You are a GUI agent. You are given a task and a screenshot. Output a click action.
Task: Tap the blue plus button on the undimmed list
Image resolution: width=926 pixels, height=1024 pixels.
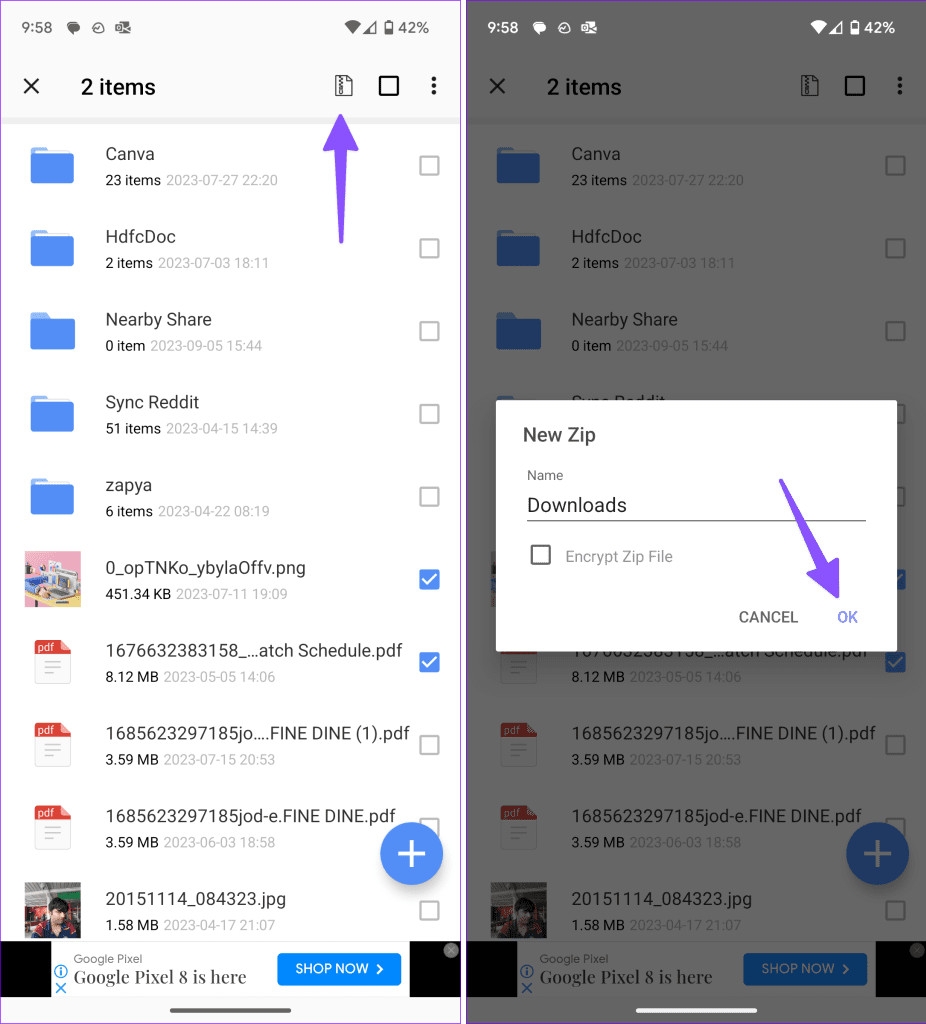pos(411,853)
